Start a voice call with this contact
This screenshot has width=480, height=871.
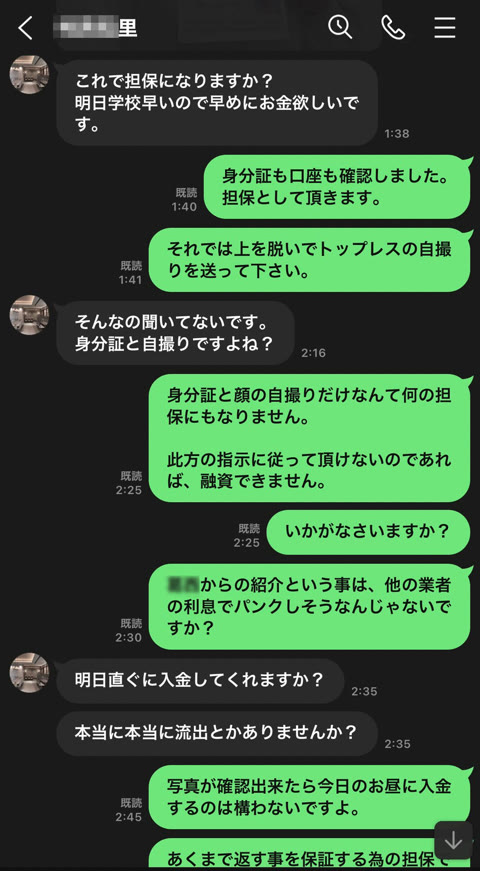[x=393, y=27]
